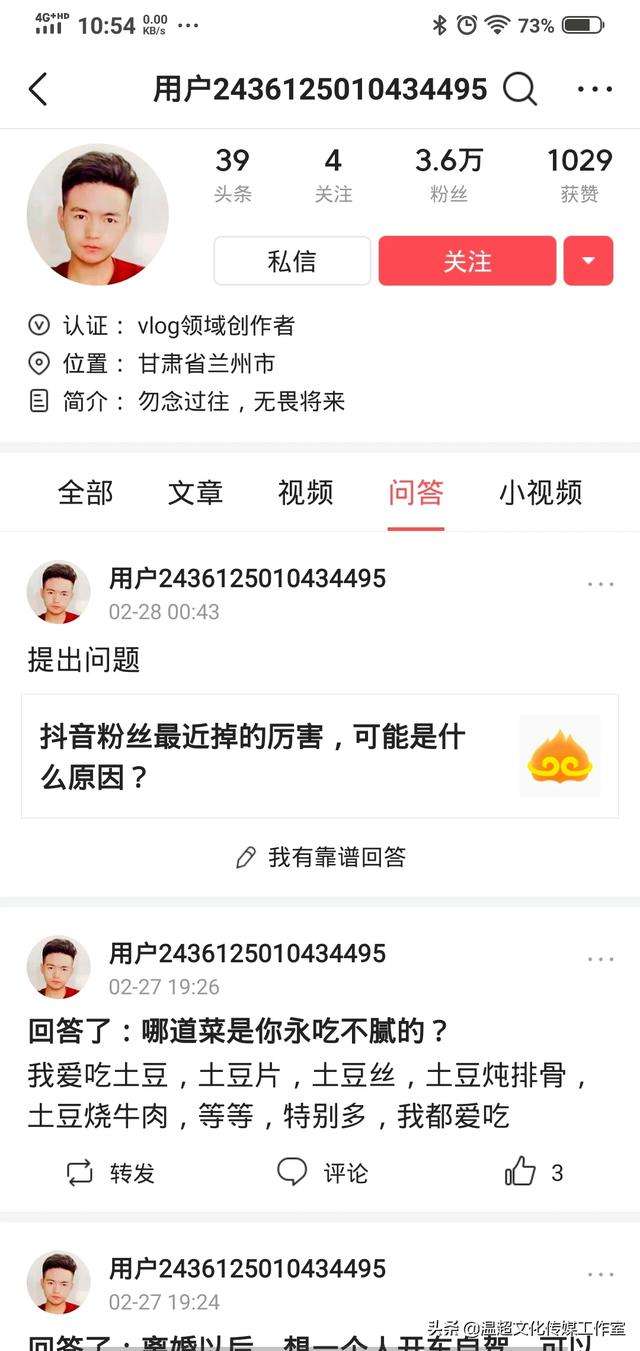Viewport: 640px width, 1351px height.
Task: Open more options for the 02-28 00:43 post
Action: click(x=601, y=584)
